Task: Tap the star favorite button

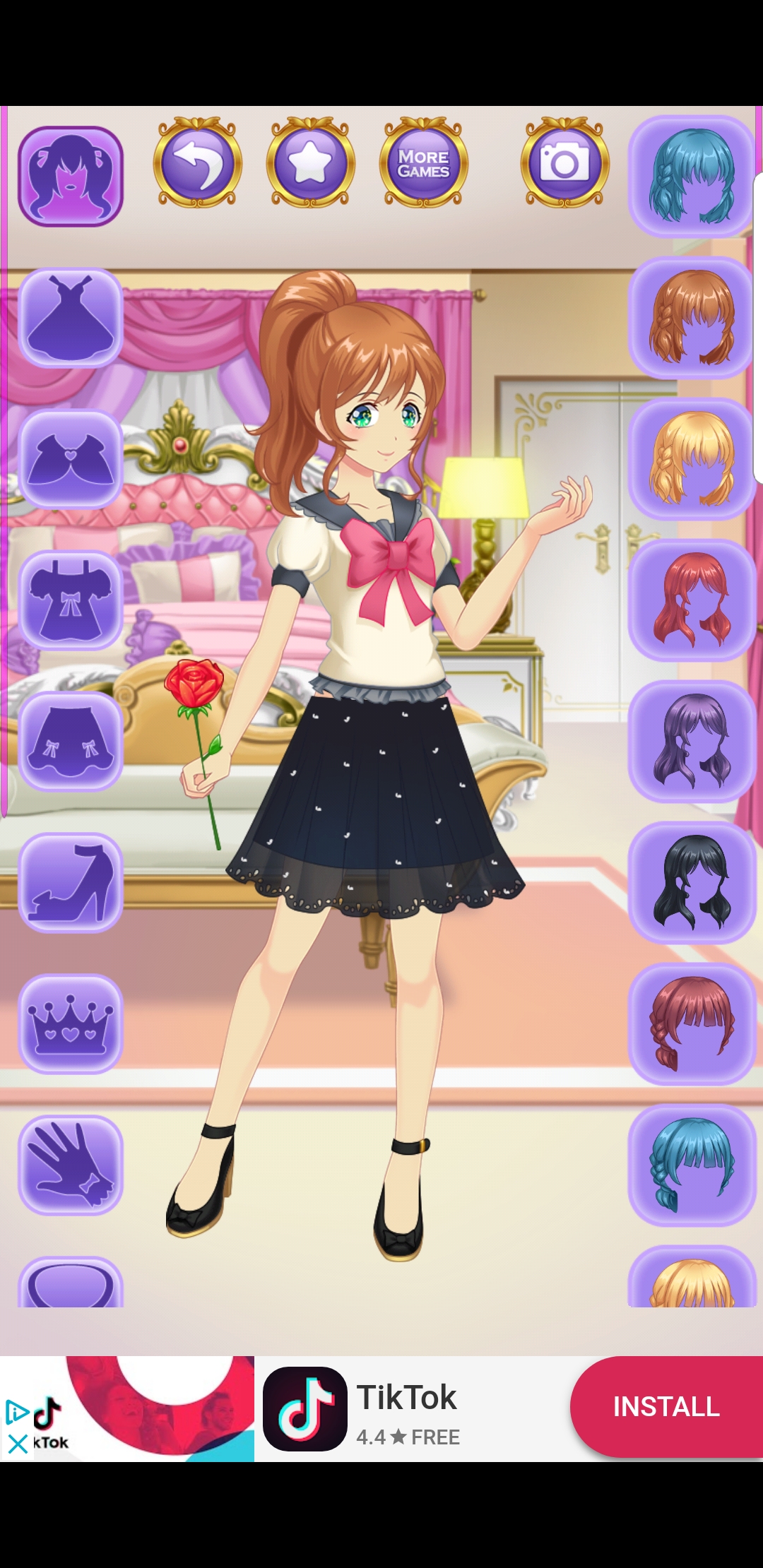Action: [311, 162]
